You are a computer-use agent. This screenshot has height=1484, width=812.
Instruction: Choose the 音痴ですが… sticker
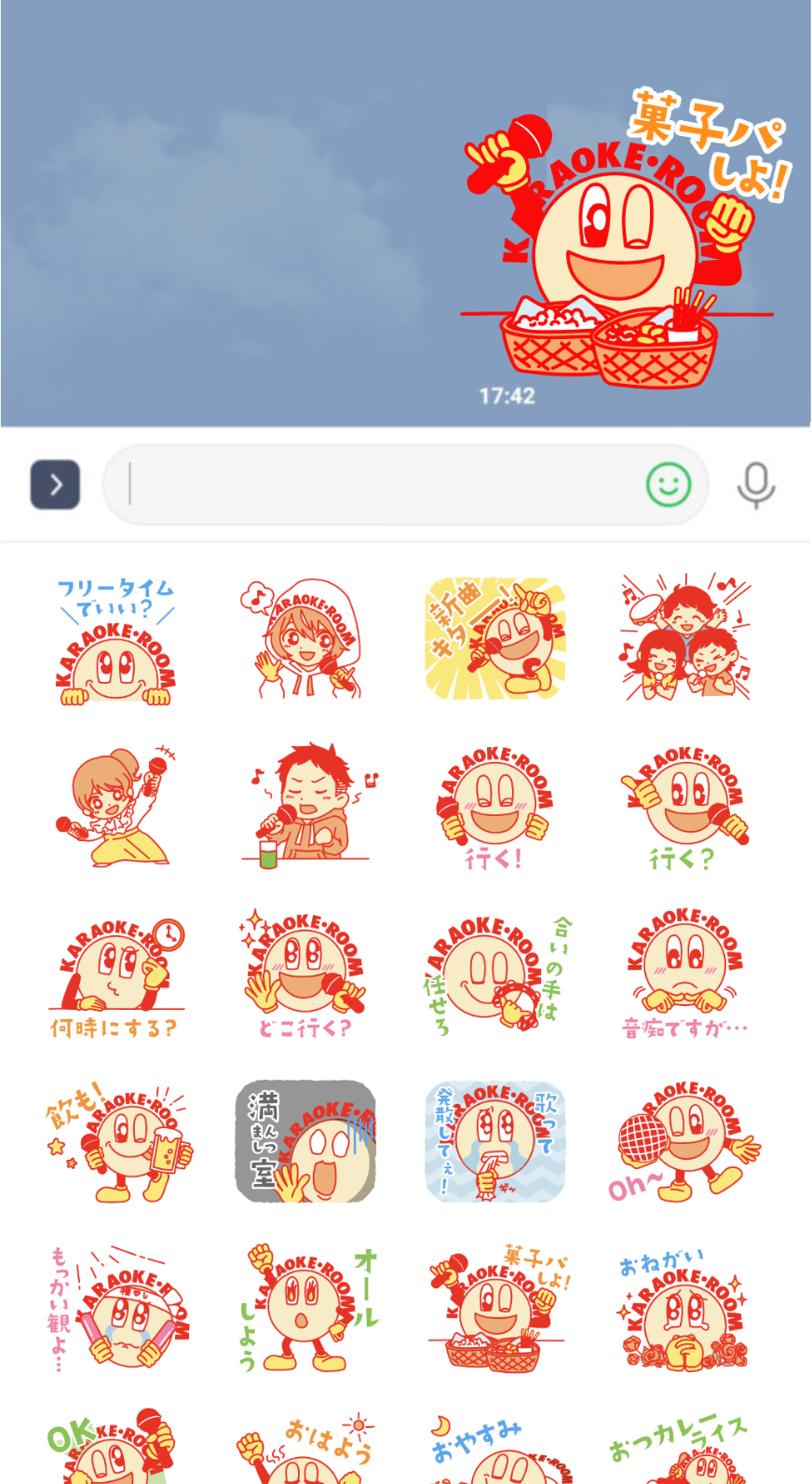[684, 974]
